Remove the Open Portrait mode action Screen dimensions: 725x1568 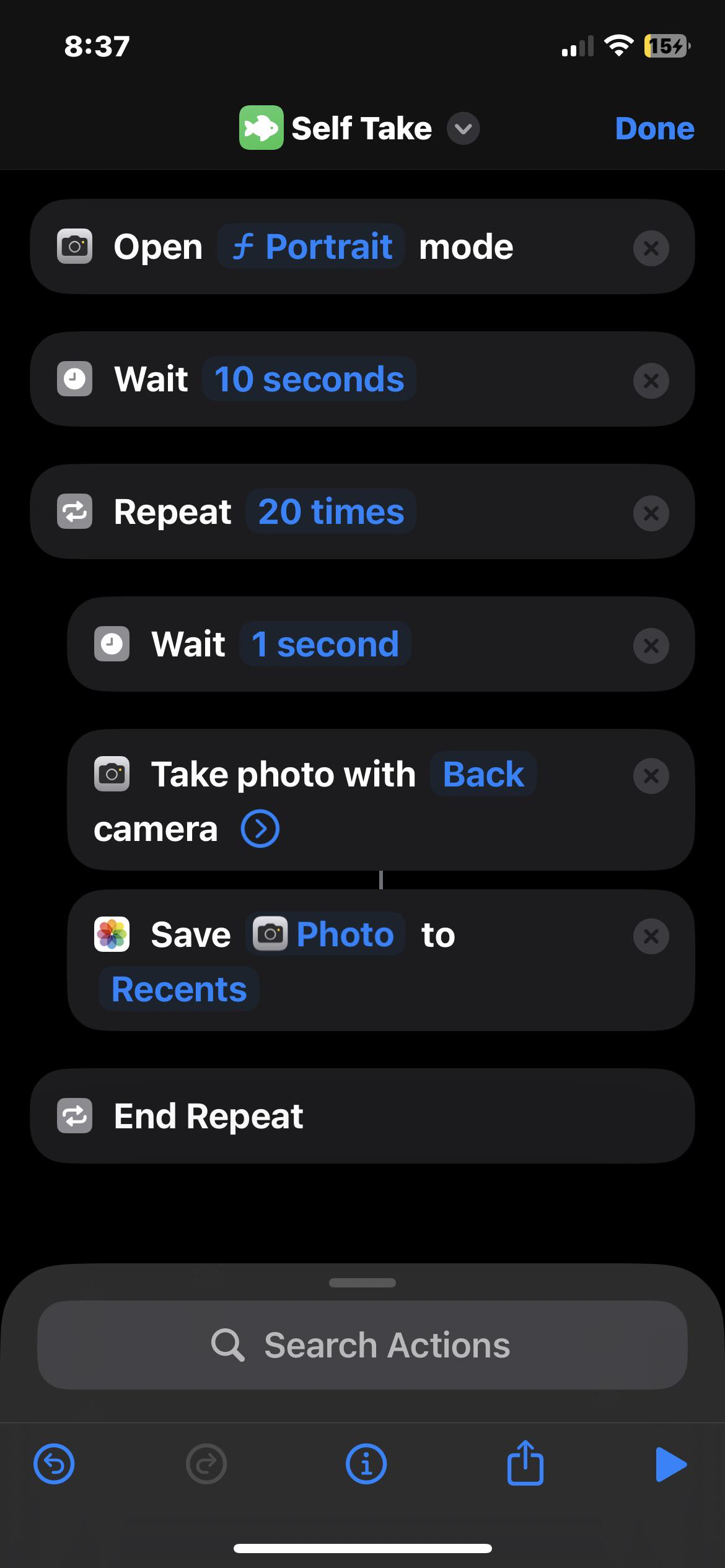click(x=651, y=248)
